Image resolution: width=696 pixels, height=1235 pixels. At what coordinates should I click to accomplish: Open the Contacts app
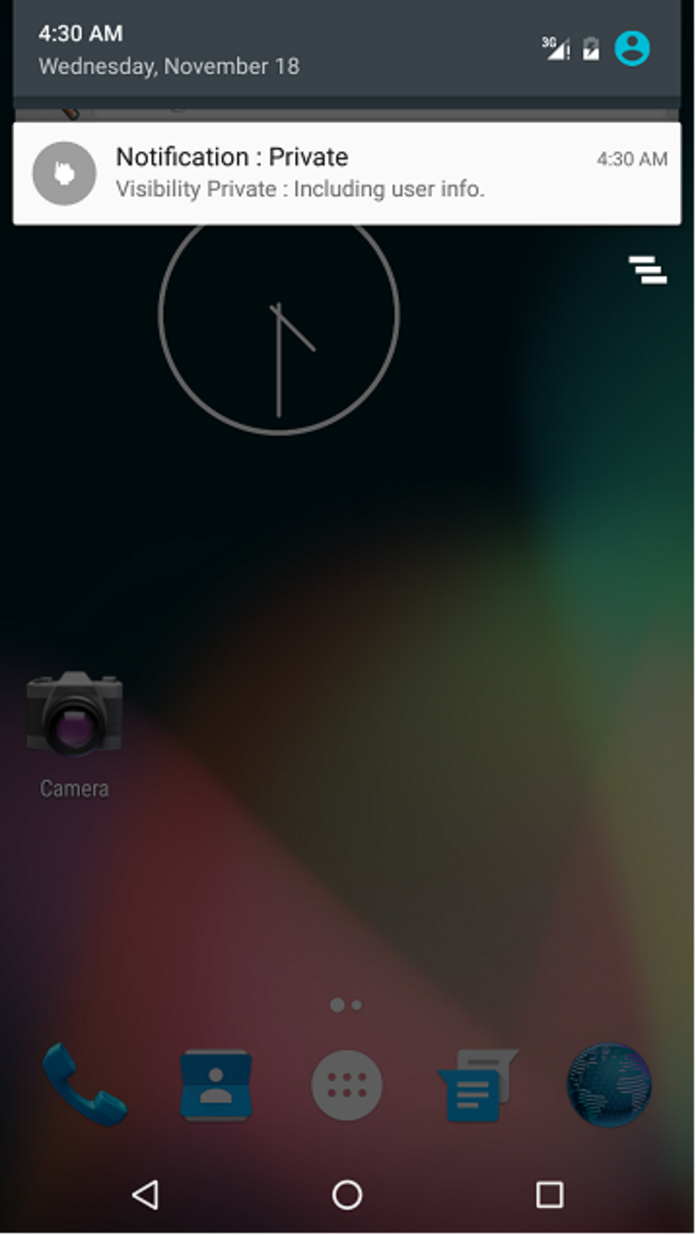[x=215, y=1084]
